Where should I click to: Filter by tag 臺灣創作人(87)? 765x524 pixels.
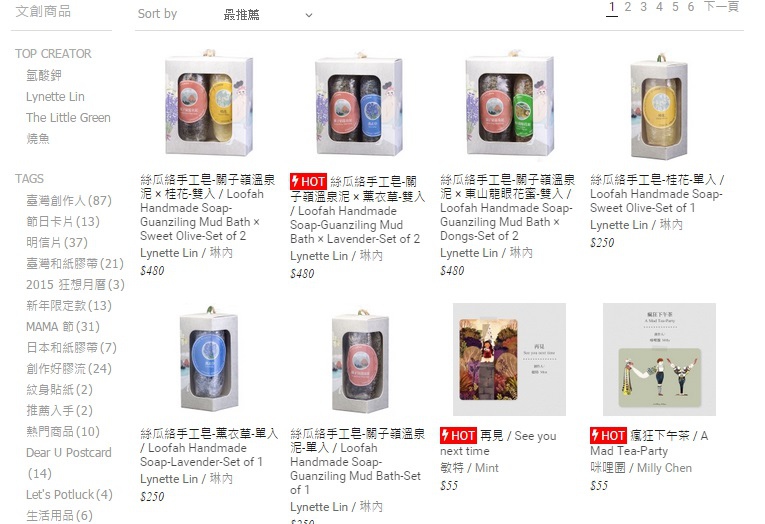(x=68, y=201)
